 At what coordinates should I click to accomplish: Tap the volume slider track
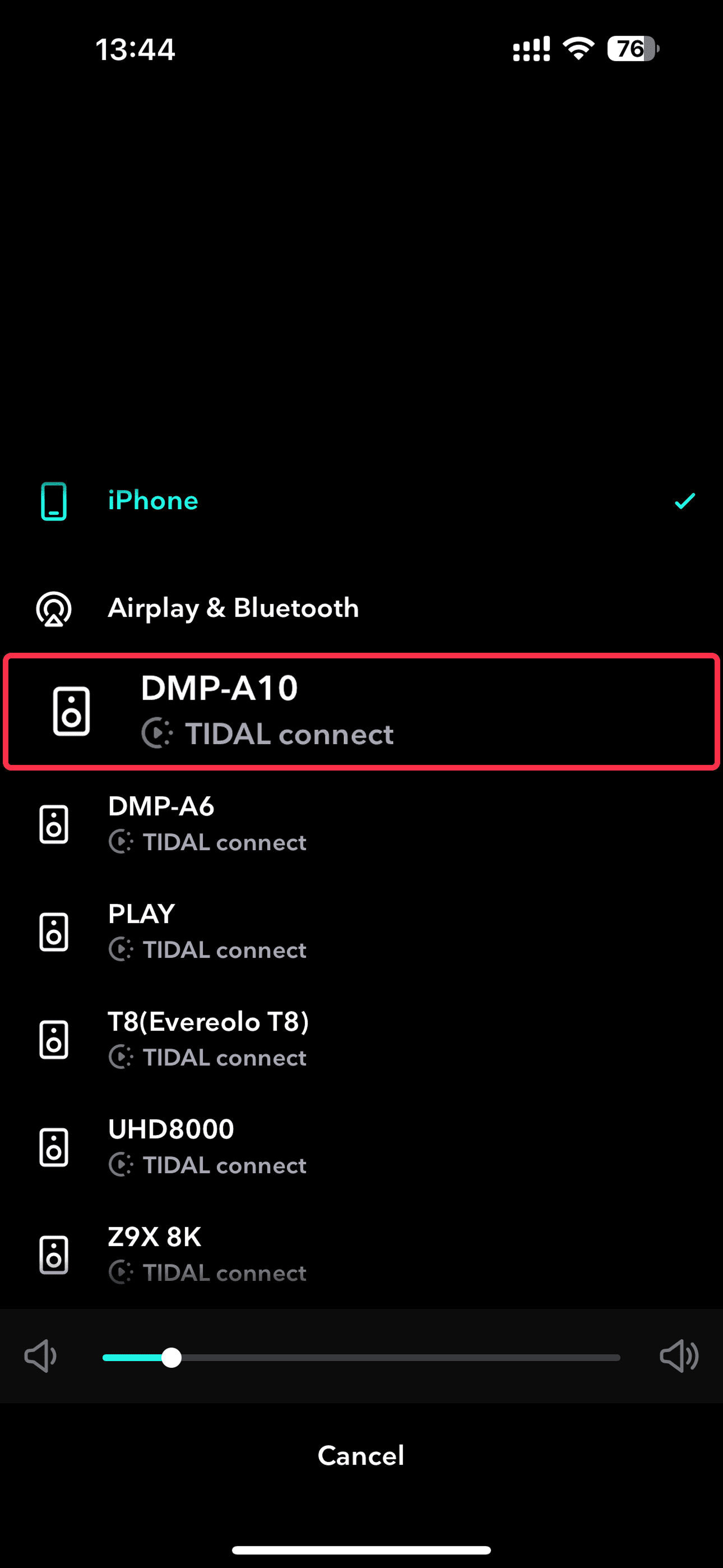click(396, 1357)
